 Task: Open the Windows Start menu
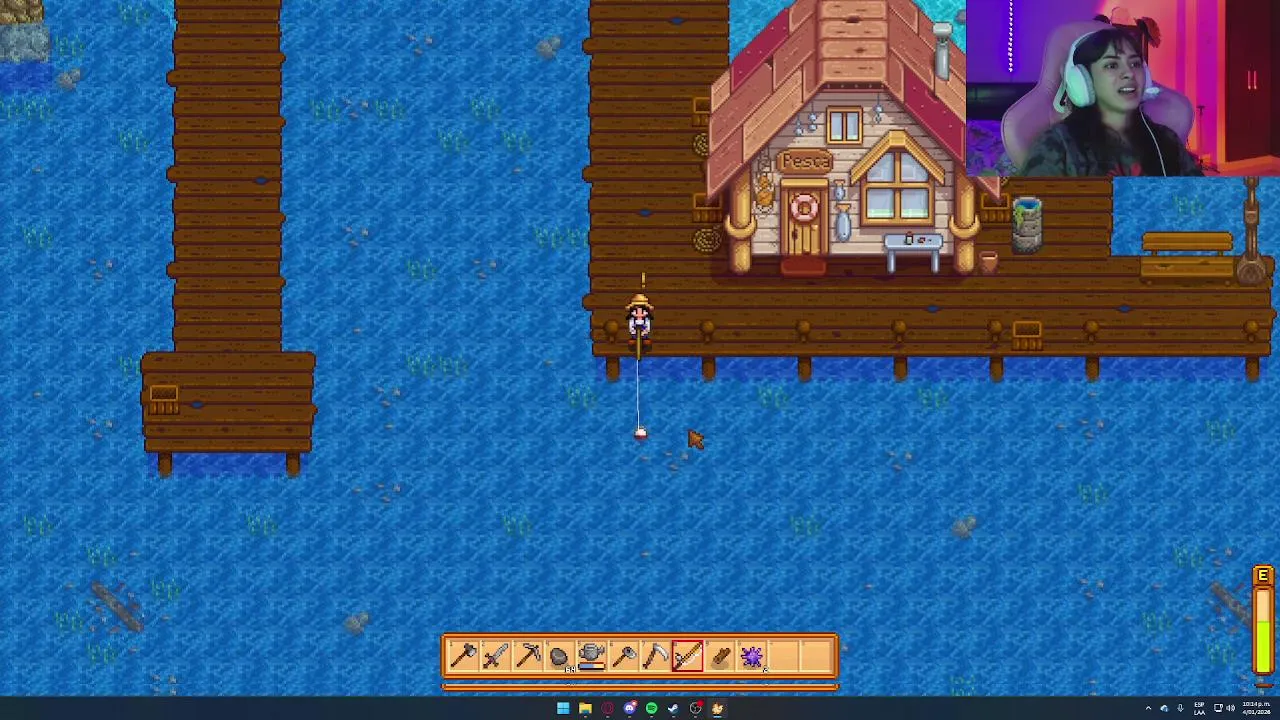tap(563, 708)
